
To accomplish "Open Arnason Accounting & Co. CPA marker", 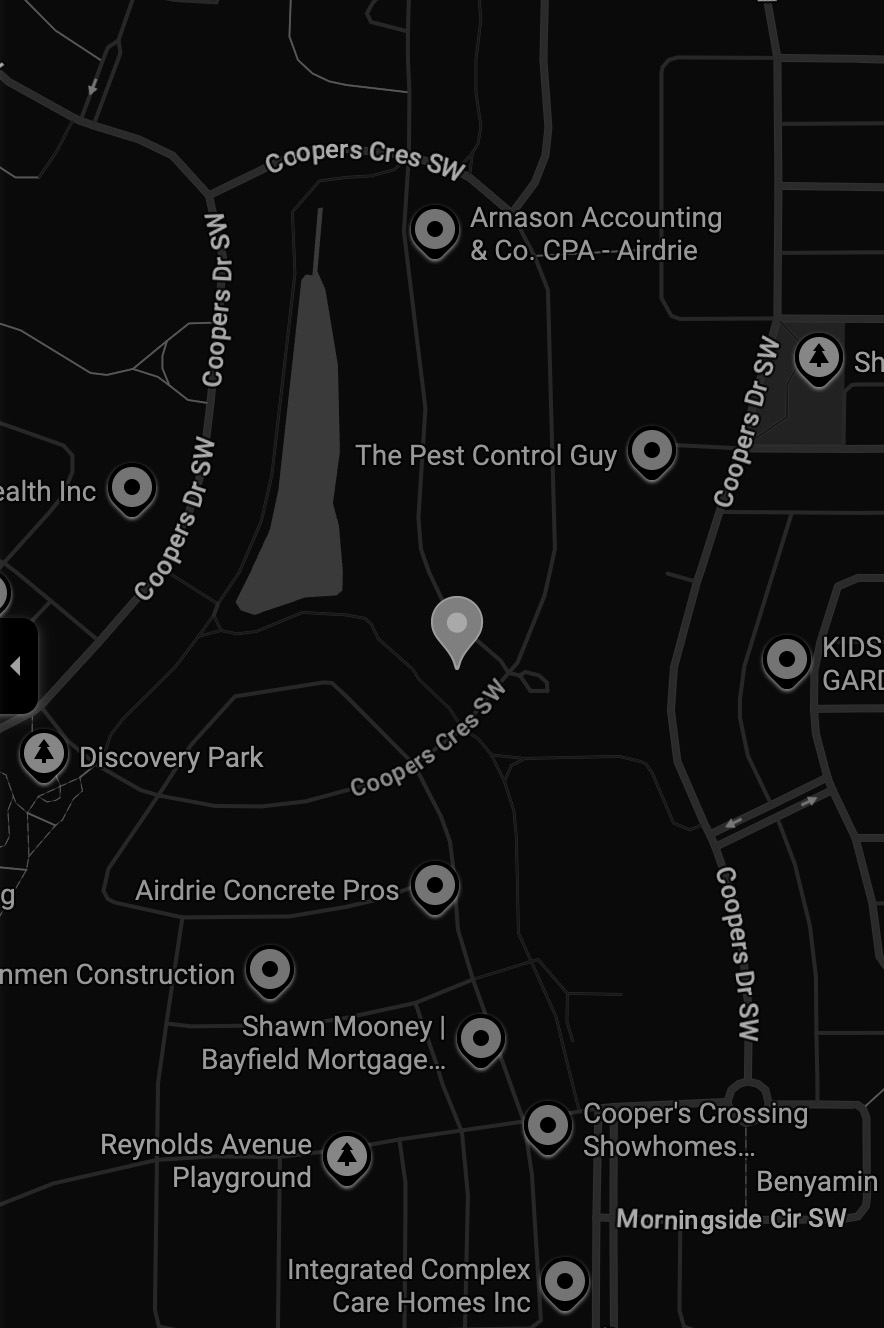I will (435, 230).
